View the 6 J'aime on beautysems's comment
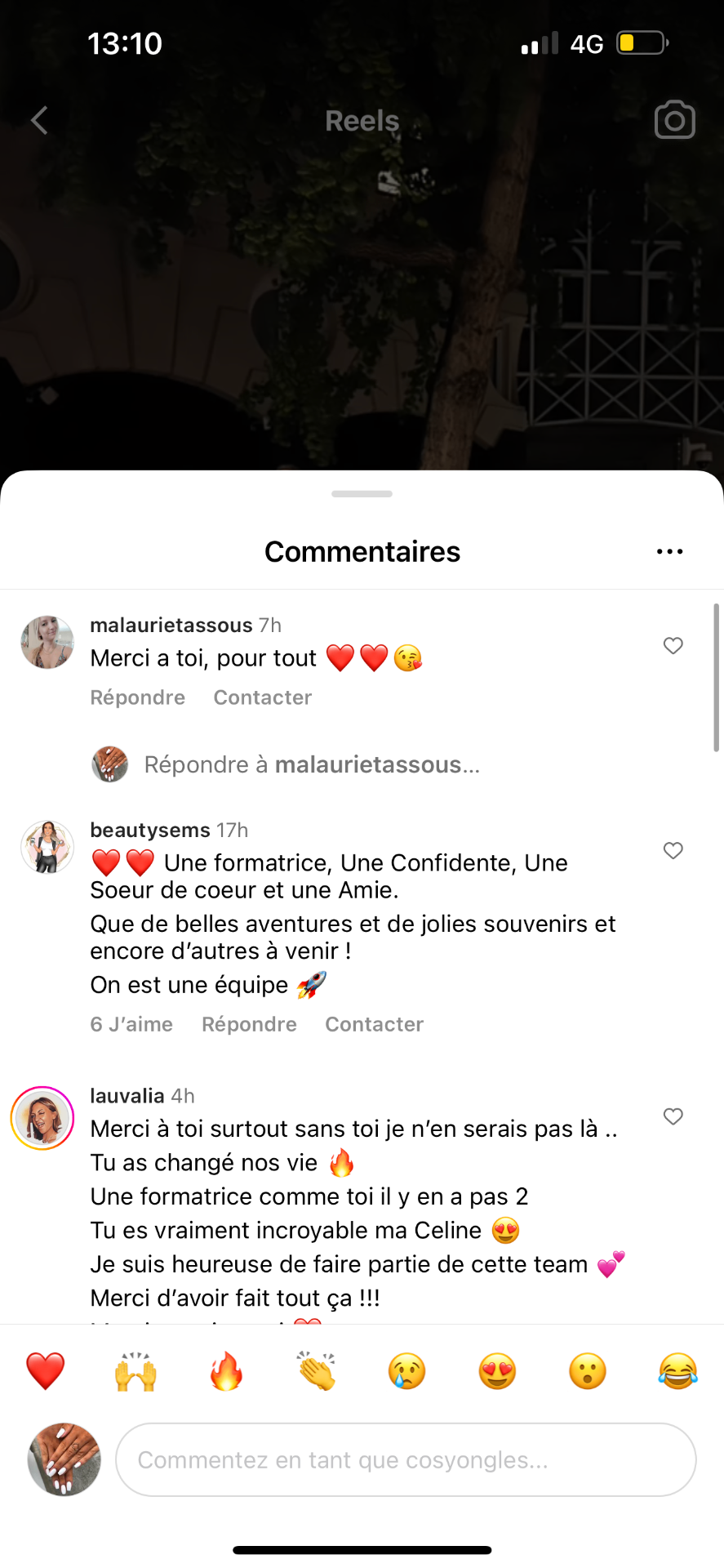Screen dimensions: 724x1568 [x=131, y=1024]
